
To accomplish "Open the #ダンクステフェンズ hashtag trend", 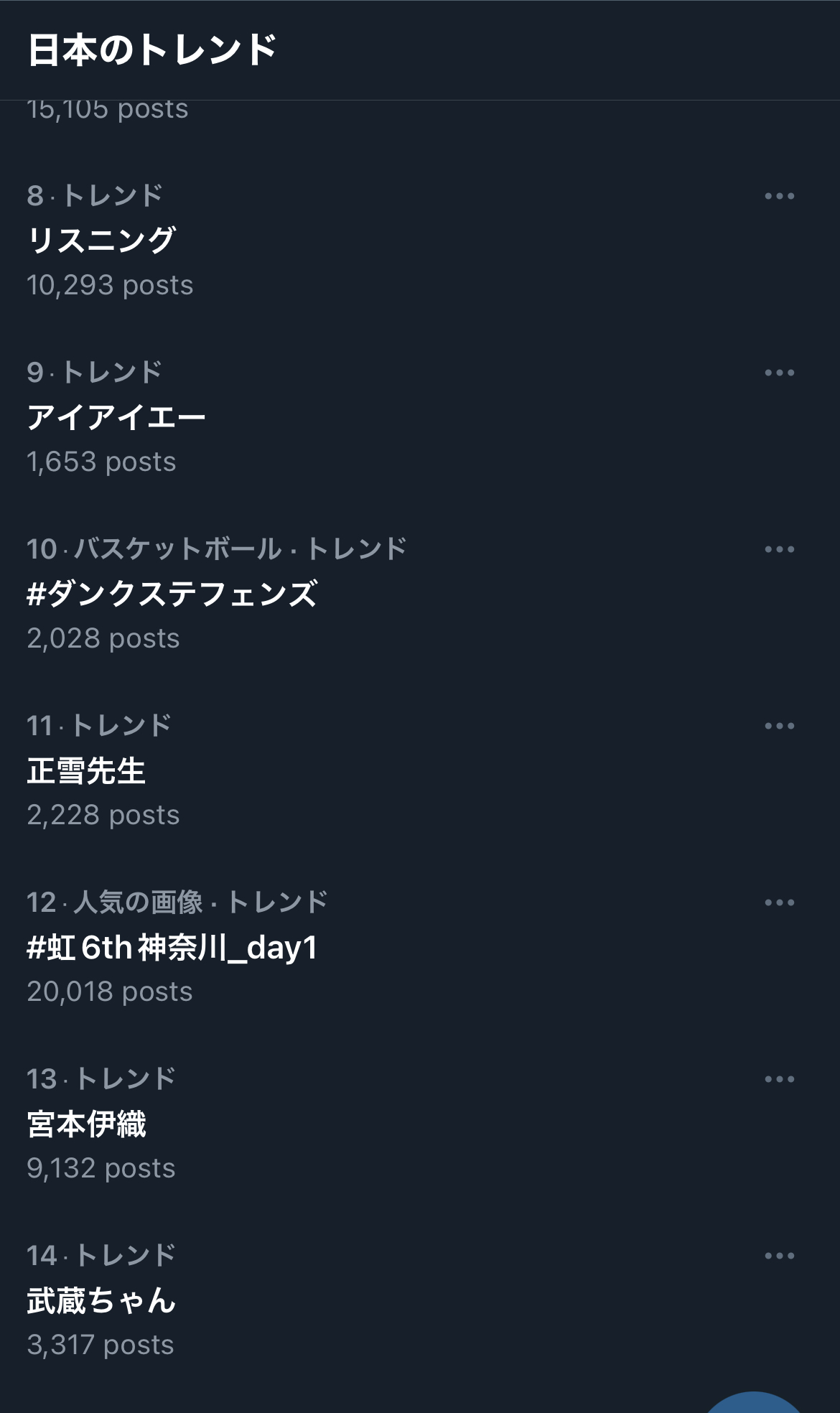I will [172, 594].
